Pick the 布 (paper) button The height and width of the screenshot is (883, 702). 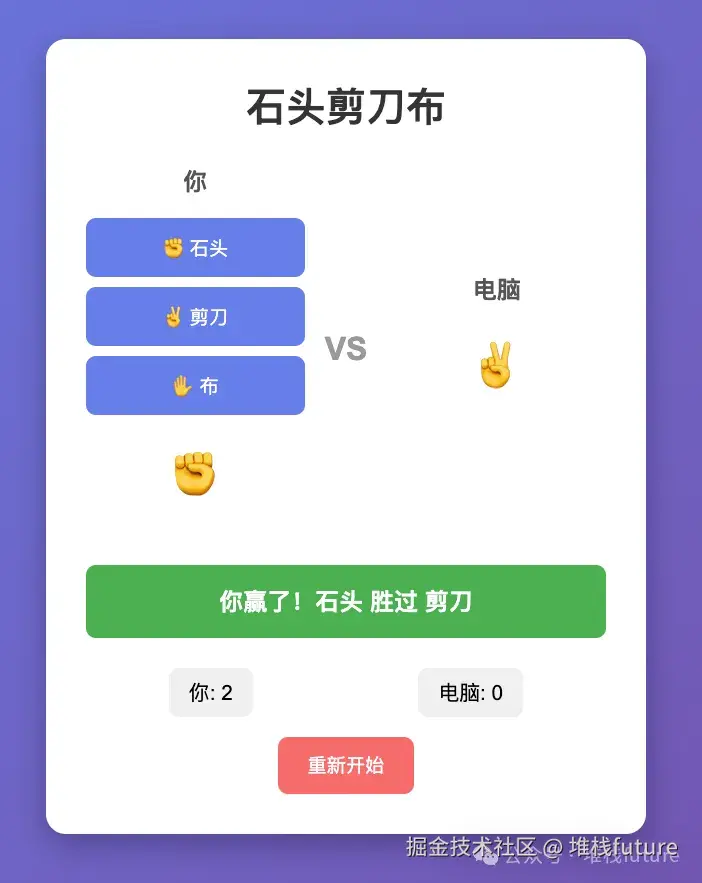(195, 386)
